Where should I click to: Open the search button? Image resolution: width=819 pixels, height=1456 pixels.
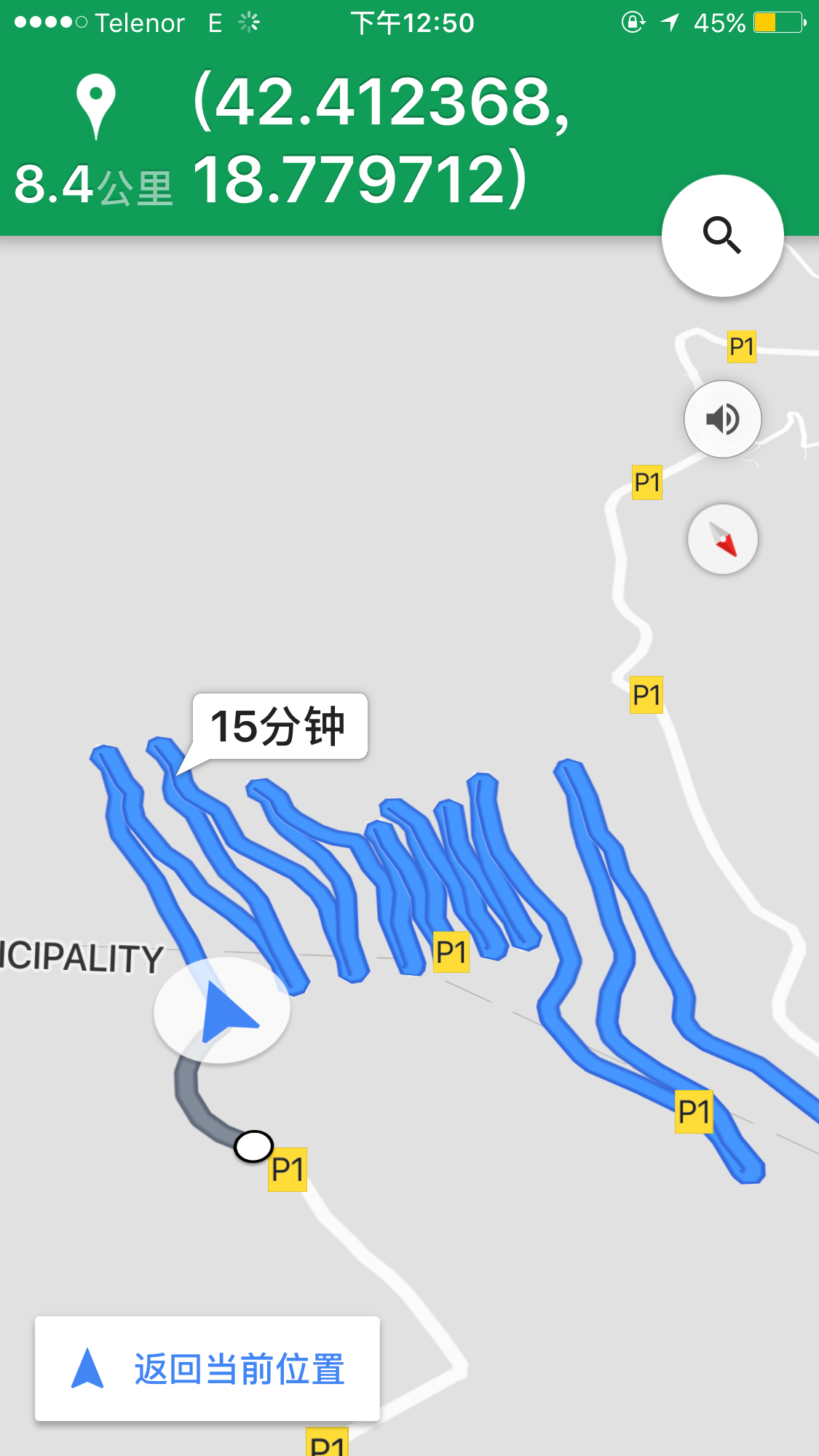point(722,235)
